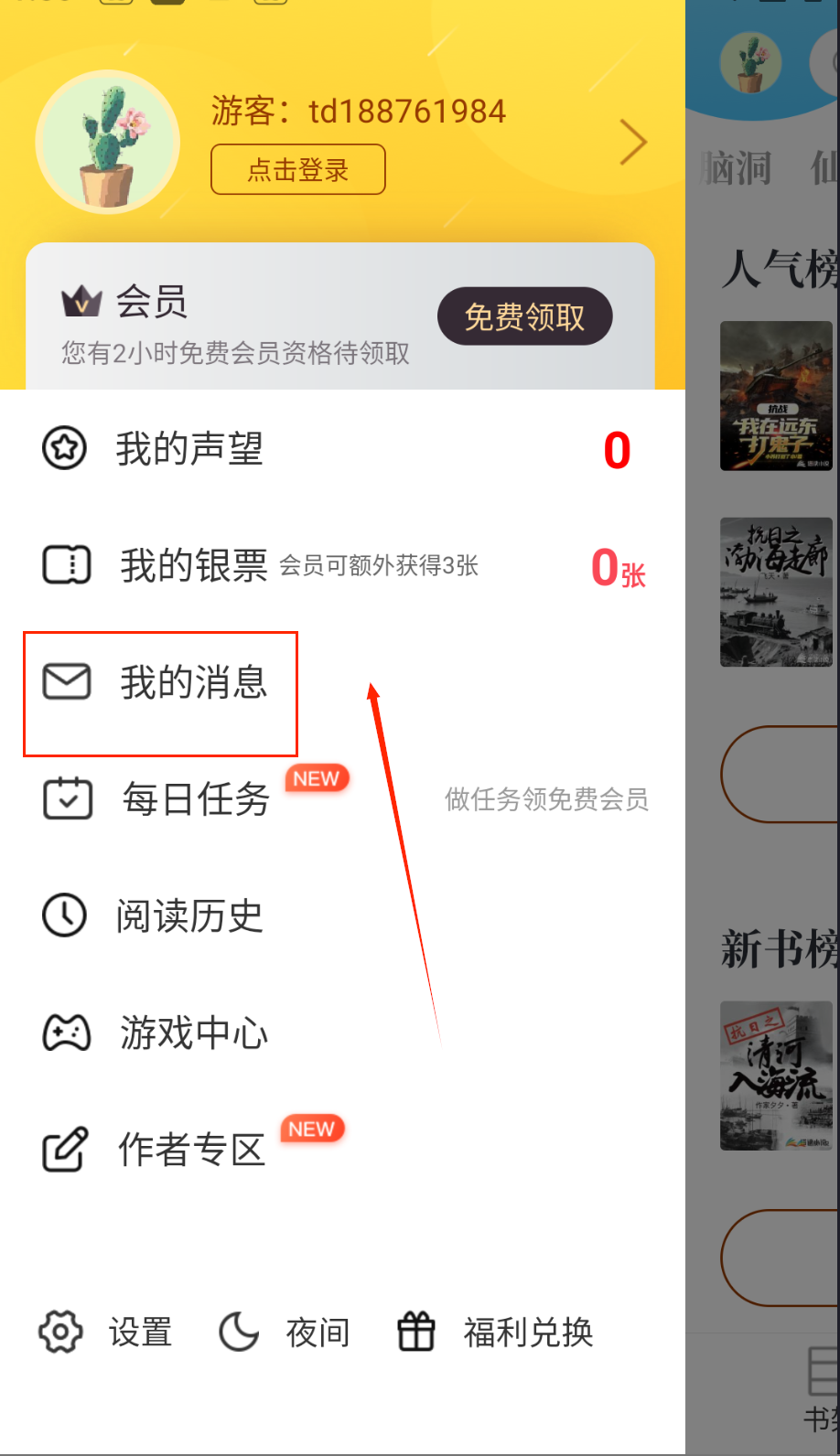This screenshot has height=1456, width=840.
Task: Click the 免费领取 button
Action: [x=525, y=316]
